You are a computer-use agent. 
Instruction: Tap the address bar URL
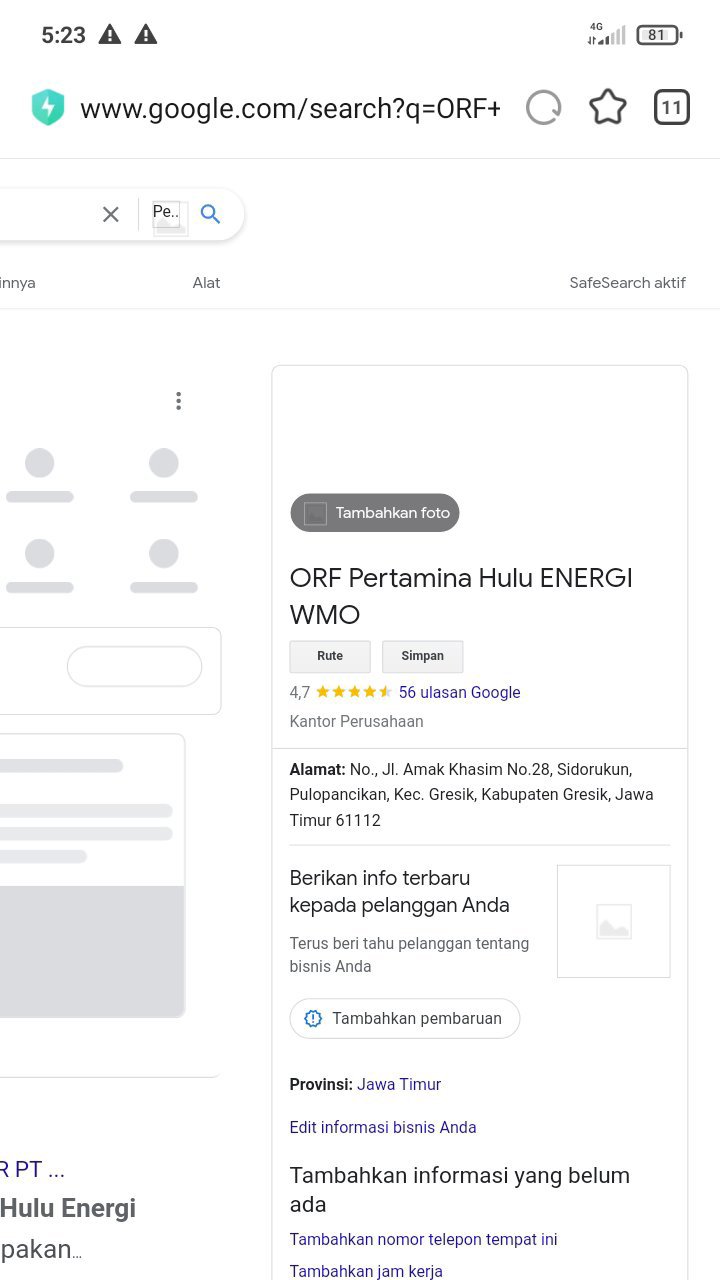click(x=290, y=108)
